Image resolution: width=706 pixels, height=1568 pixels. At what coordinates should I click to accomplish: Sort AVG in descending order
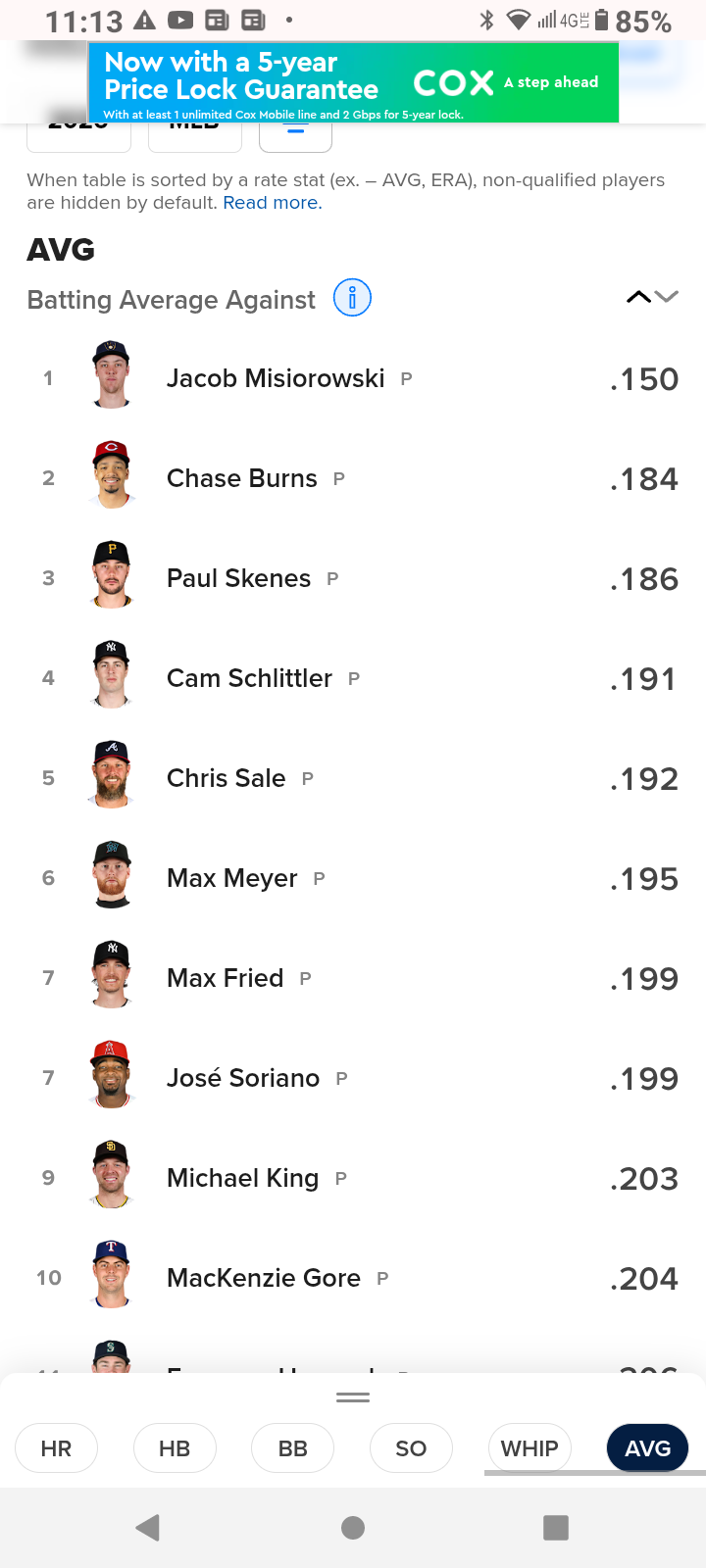tap(667, 297)
